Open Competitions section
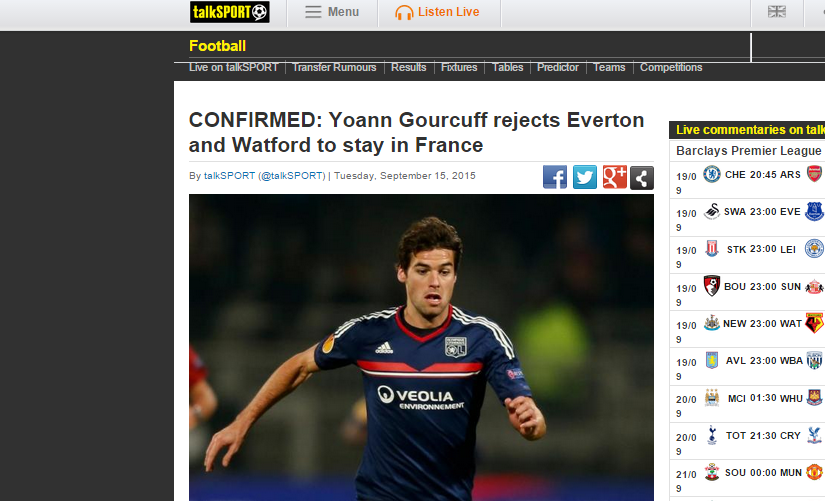Viewport: 825px width, 501px height. pyautogui.click(x=671, y=67)
